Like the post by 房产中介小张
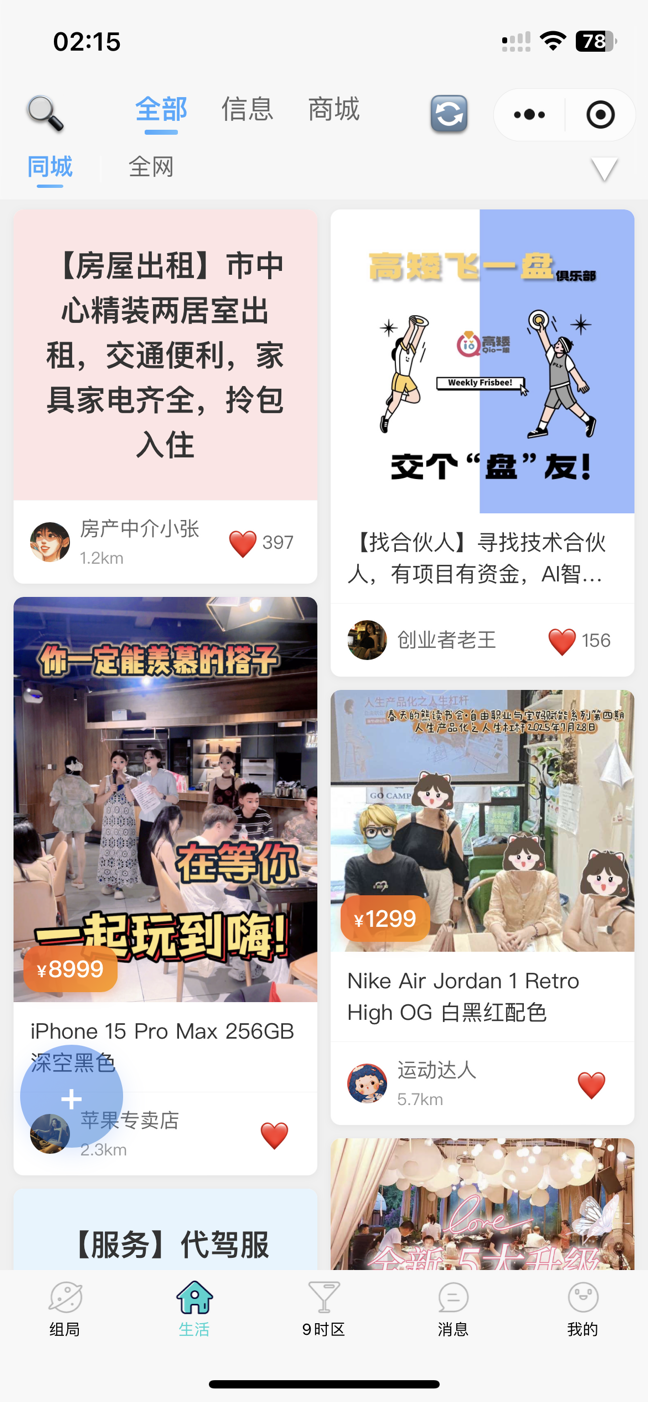Image resolution: width=648 pixels, height=1402 pixels. click(243, 543)
